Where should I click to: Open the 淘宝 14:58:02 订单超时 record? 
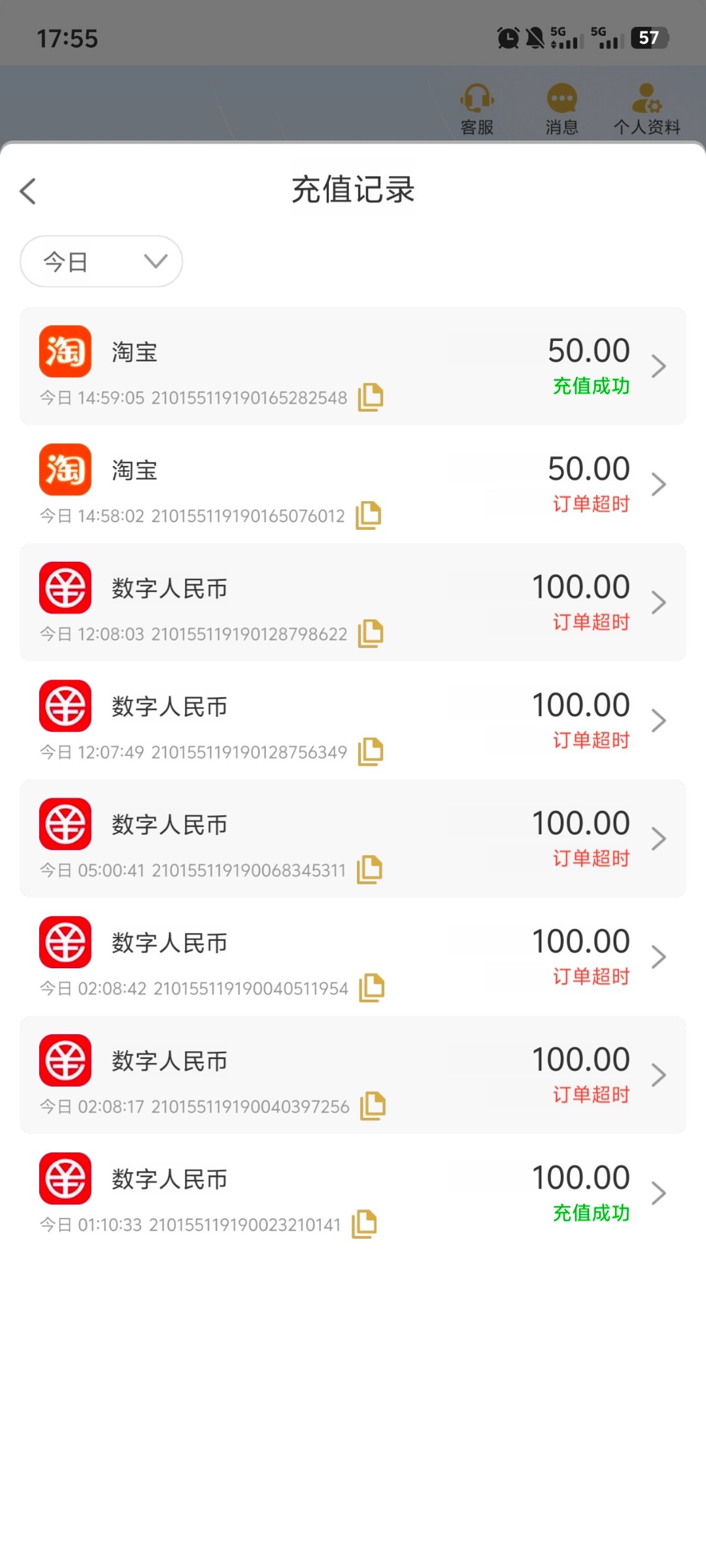(x=353, y=484)
